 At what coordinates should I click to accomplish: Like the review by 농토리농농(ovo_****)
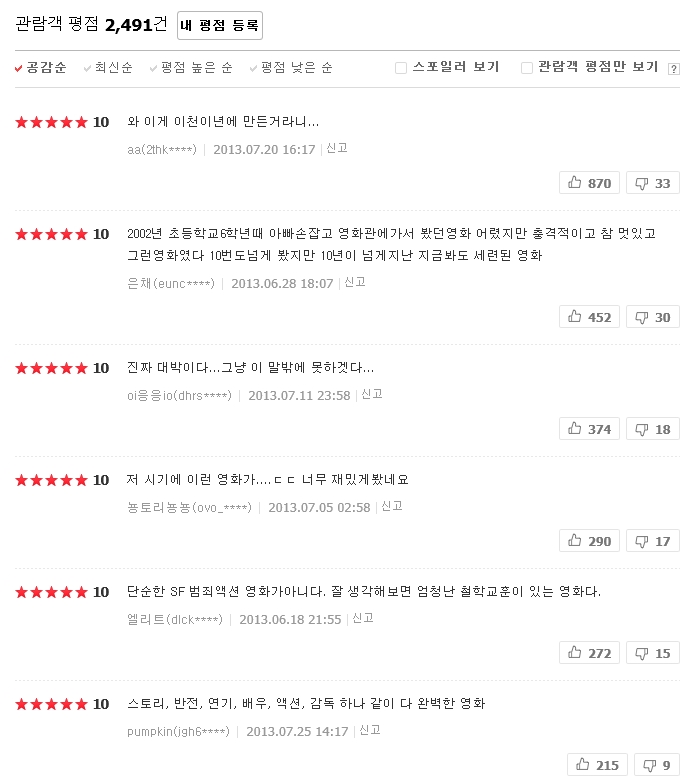[x=590, y=541]
